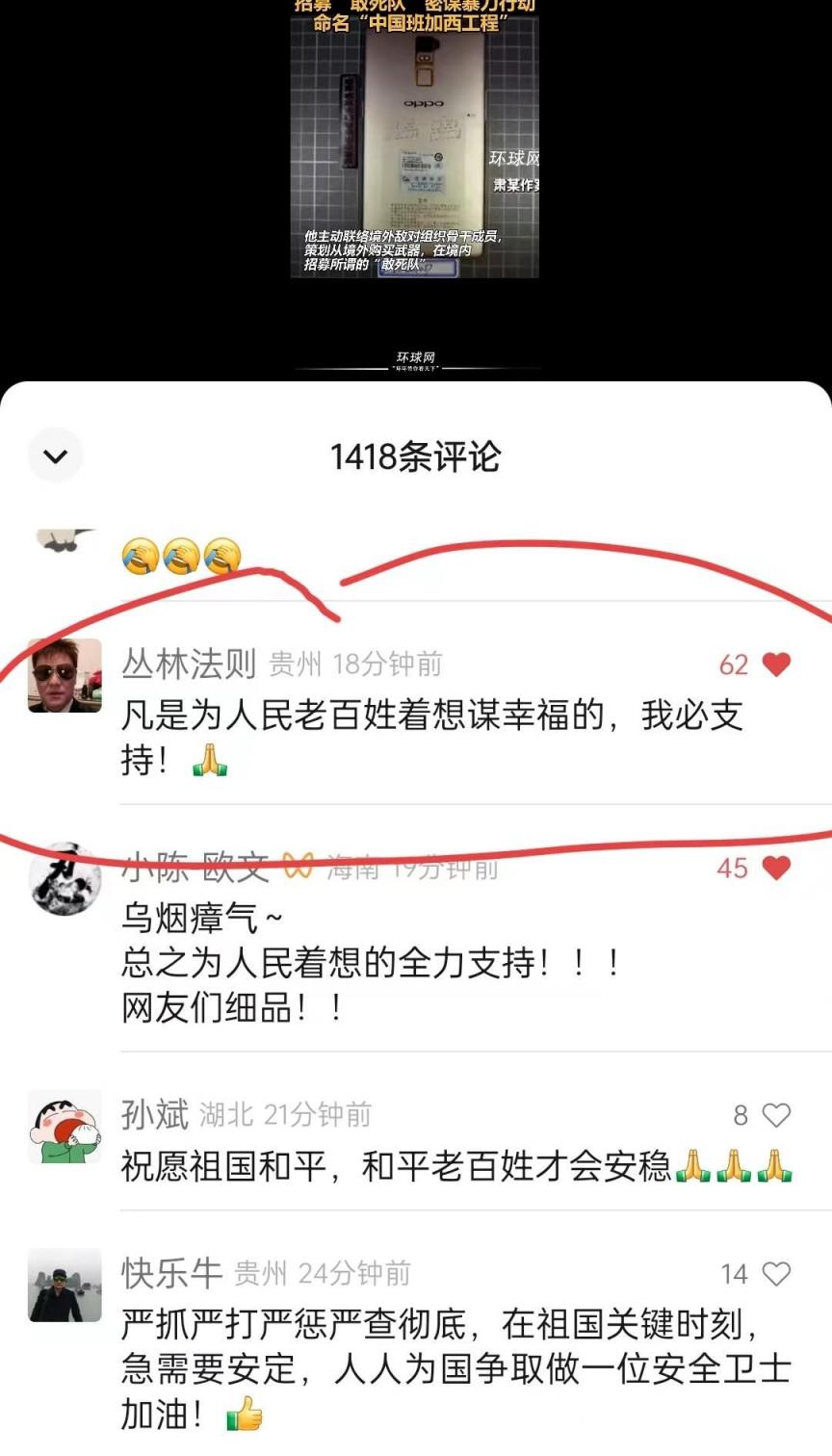The height and width of the screenshot is (1456, 832).
Task: Like 丛林法则's comment
Action: pos(775,664)
